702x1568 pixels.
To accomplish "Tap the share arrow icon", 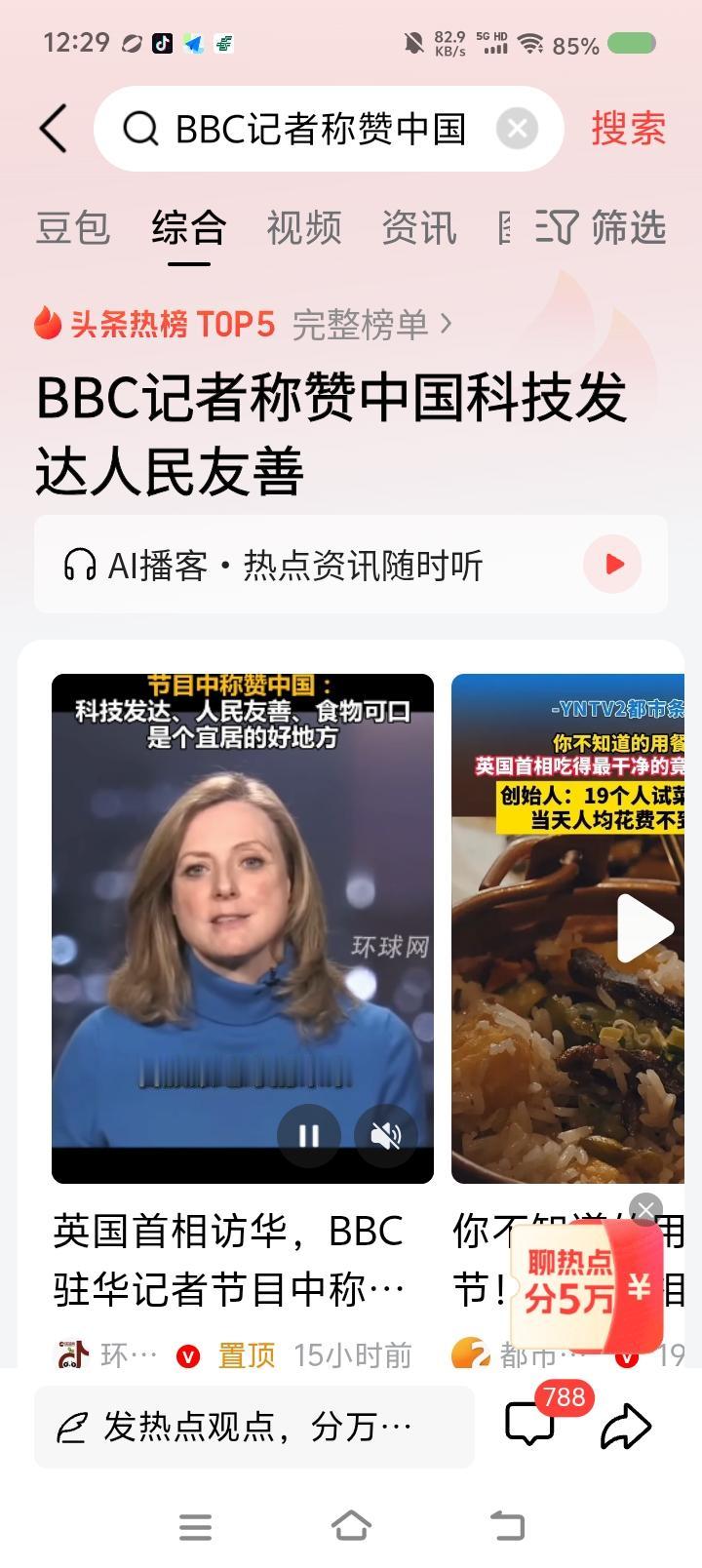I will click(625, 1425).
